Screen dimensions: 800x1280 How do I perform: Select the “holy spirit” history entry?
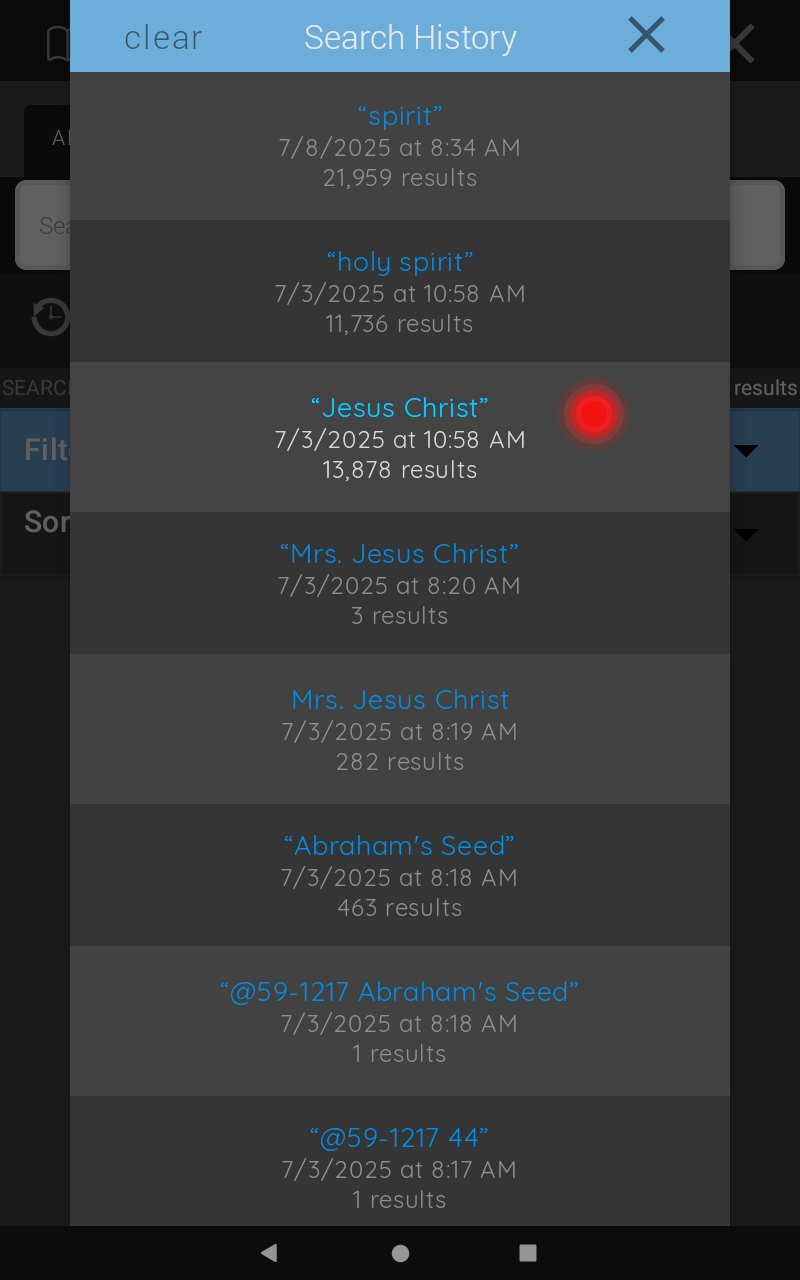point(400,292)
